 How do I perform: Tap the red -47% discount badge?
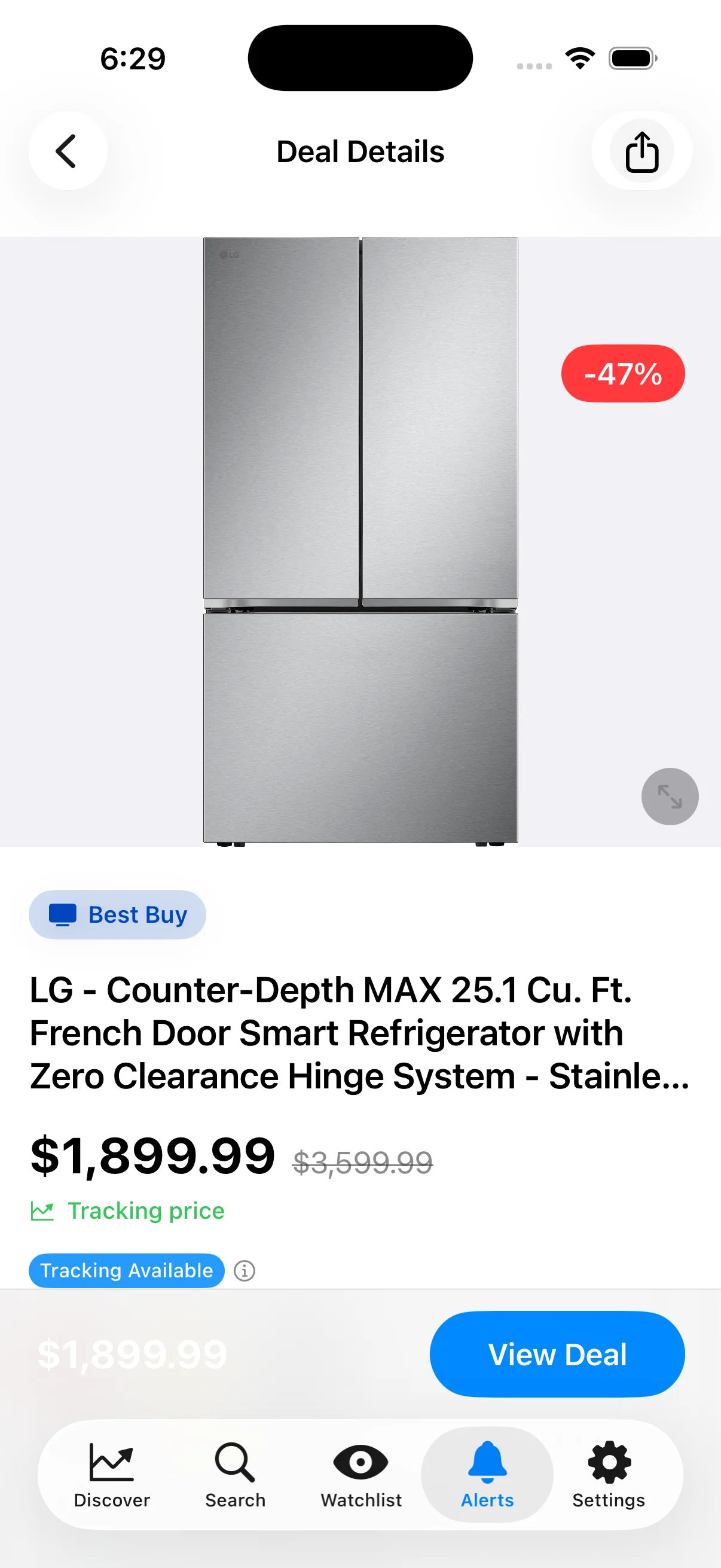pos(622,374)
